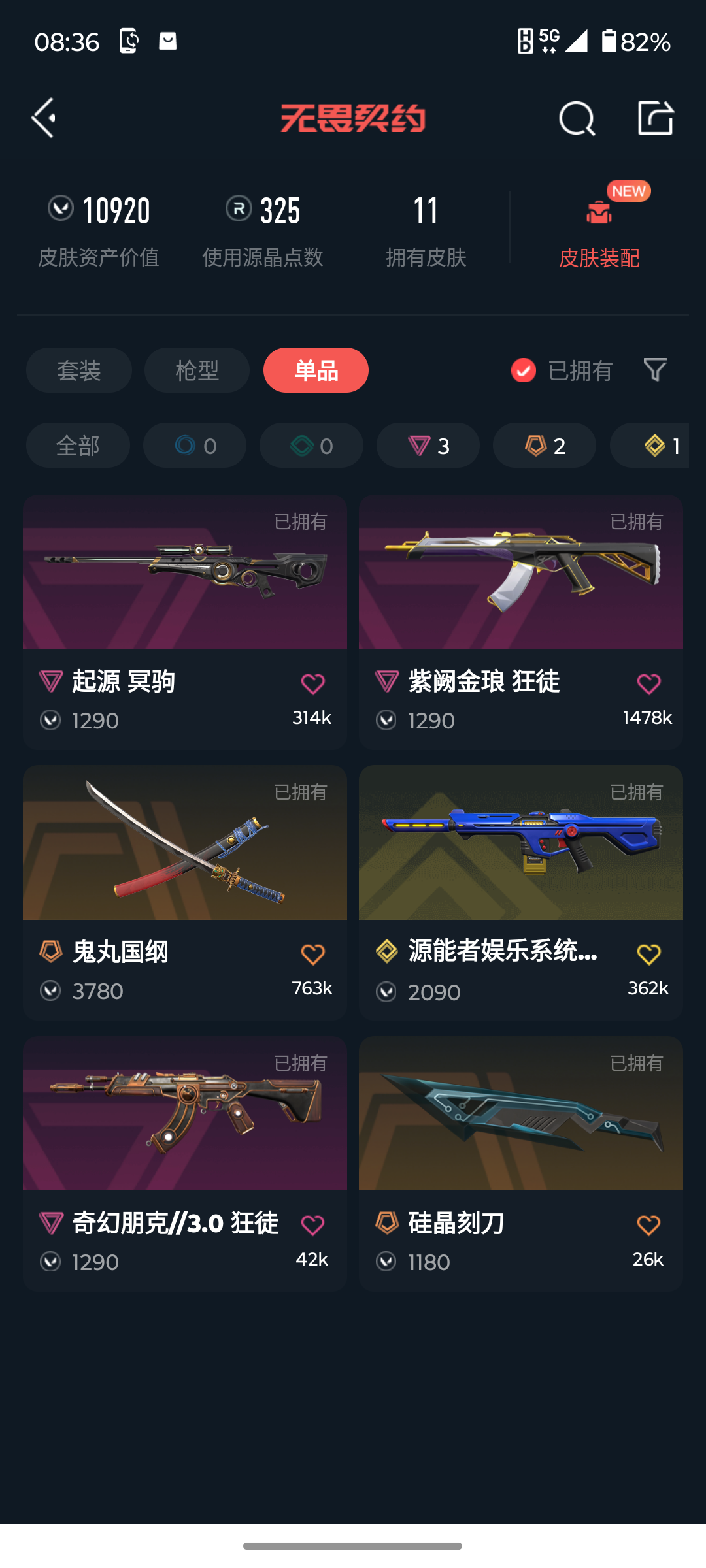Share this skin collection page
Screen dimensions: 706x1568
tap(655, 118)
